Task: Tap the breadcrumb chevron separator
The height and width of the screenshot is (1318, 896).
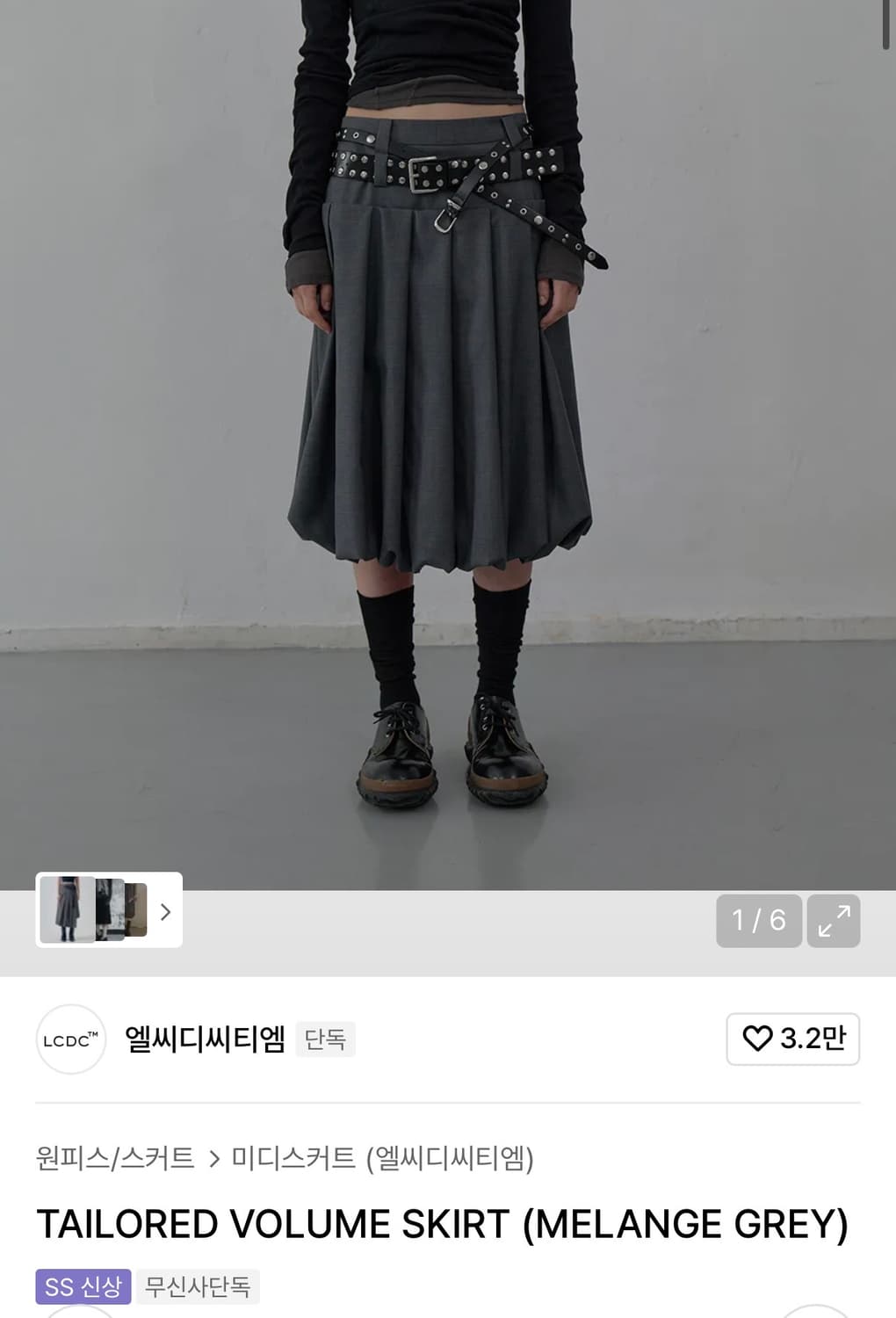Action: coord(213,1159)
